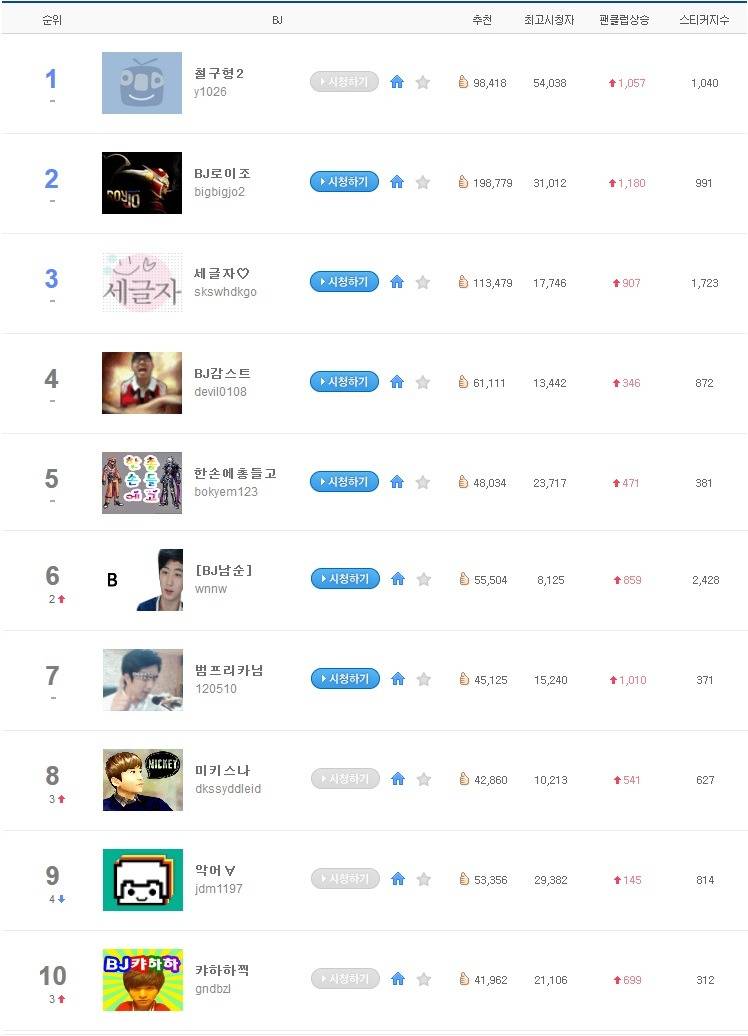The height and width of the screenshot is (1036, 748).
Task: Start watching 한손에총들고's stream
Action: 344,482
